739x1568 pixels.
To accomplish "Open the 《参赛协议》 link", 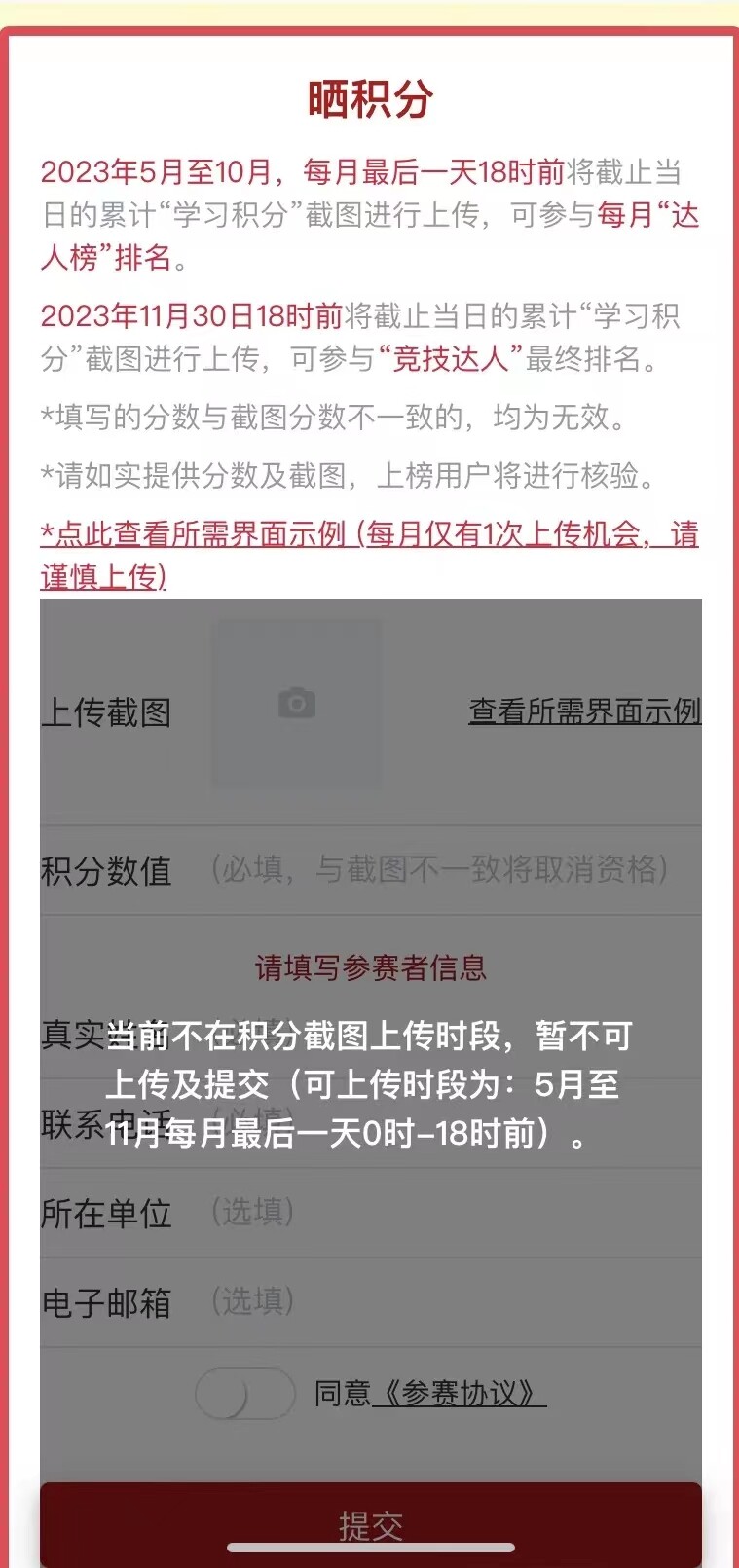I will (458, 1394).
